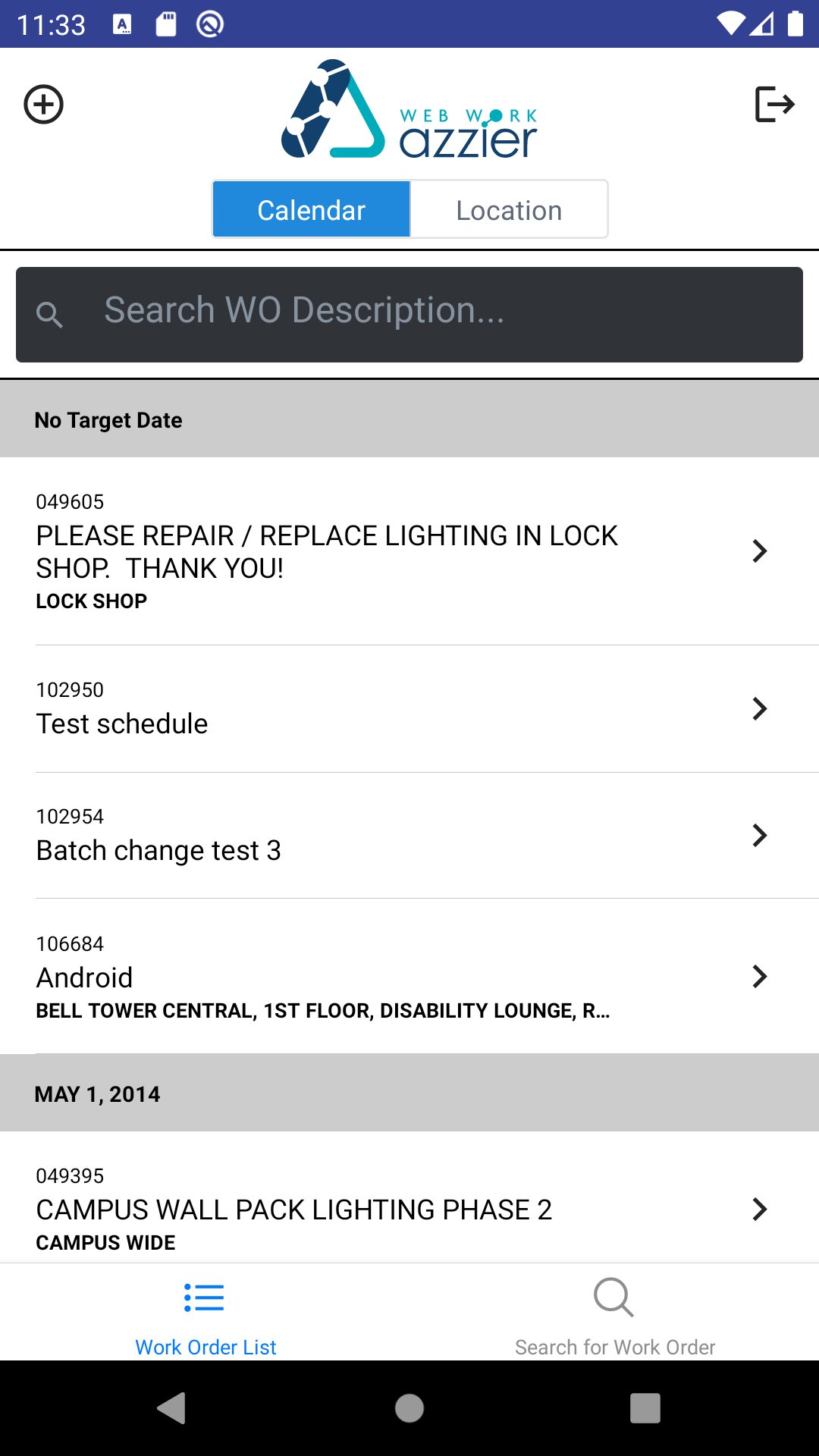The height and width of the screenshot is (1456, 819).
Task: Expand work order 049605 for LOCK SHOP
Action: click(759, 551)
